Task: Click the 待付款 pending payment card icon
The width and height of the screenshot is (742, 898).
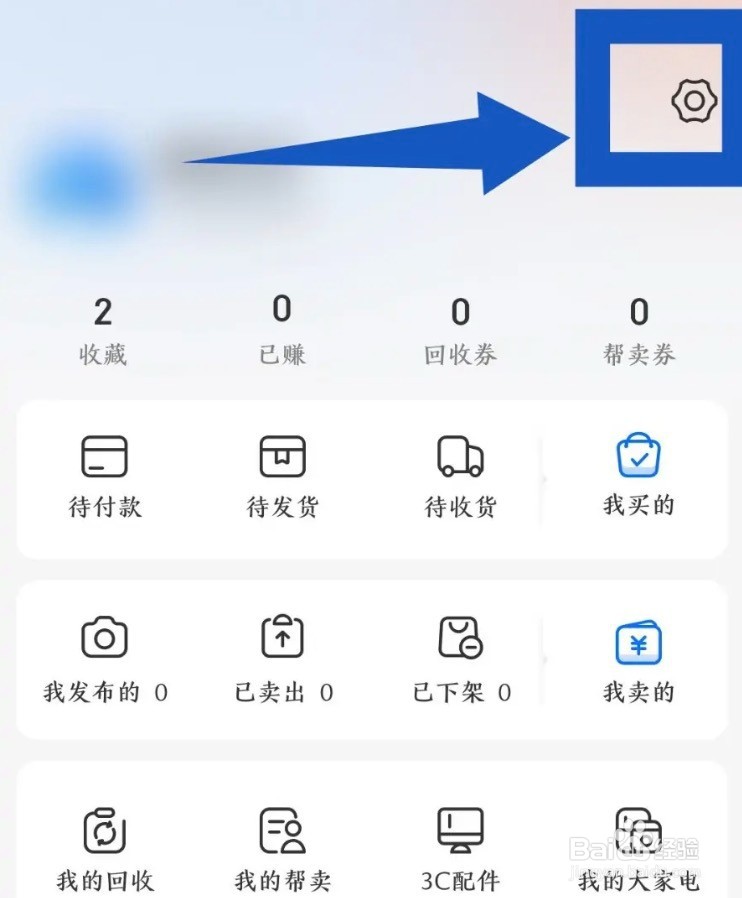Action: tap(103, 456)
